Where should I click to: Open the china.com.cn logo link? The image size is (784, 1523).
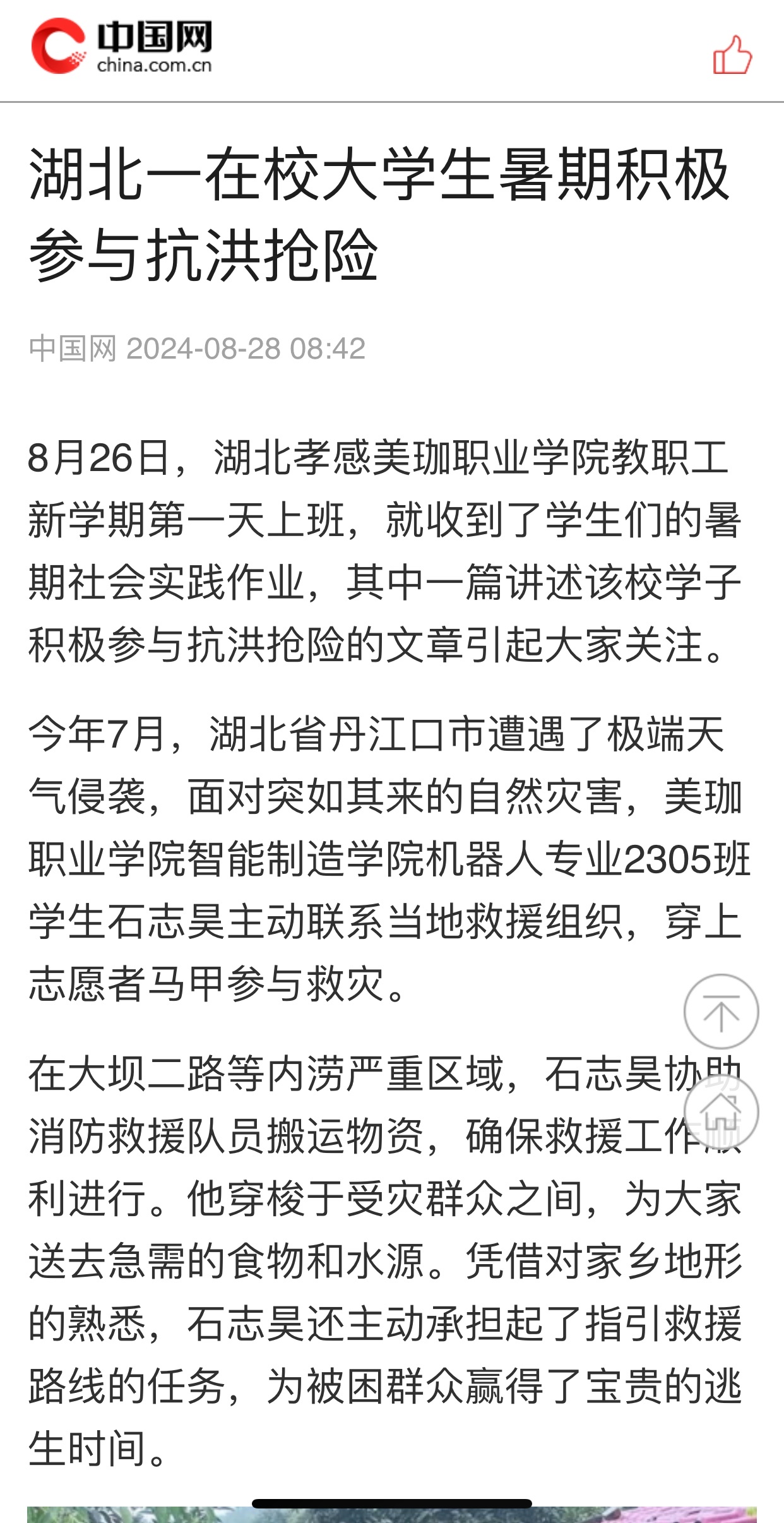coord(122,45)
